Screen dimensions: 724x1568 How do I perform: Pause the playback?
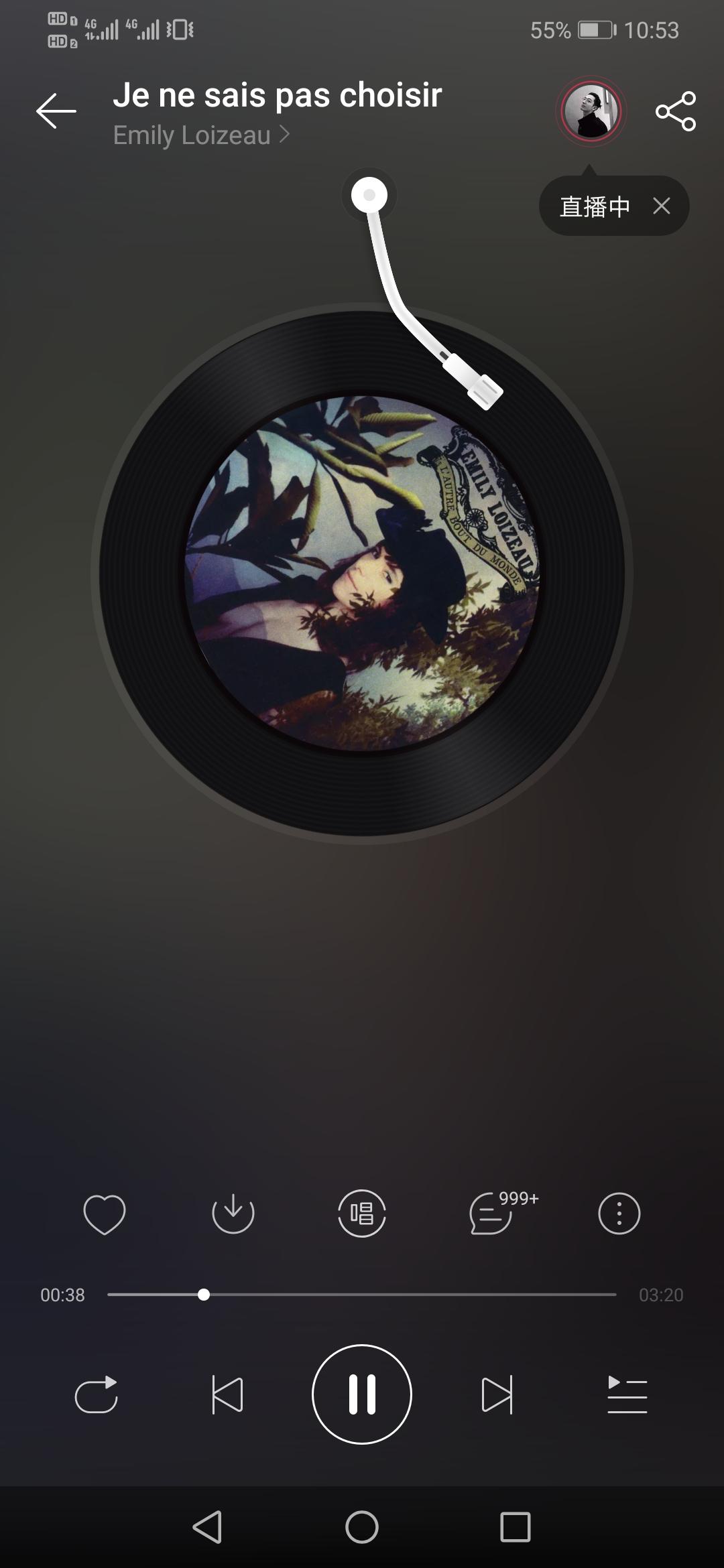point(361,1394)
